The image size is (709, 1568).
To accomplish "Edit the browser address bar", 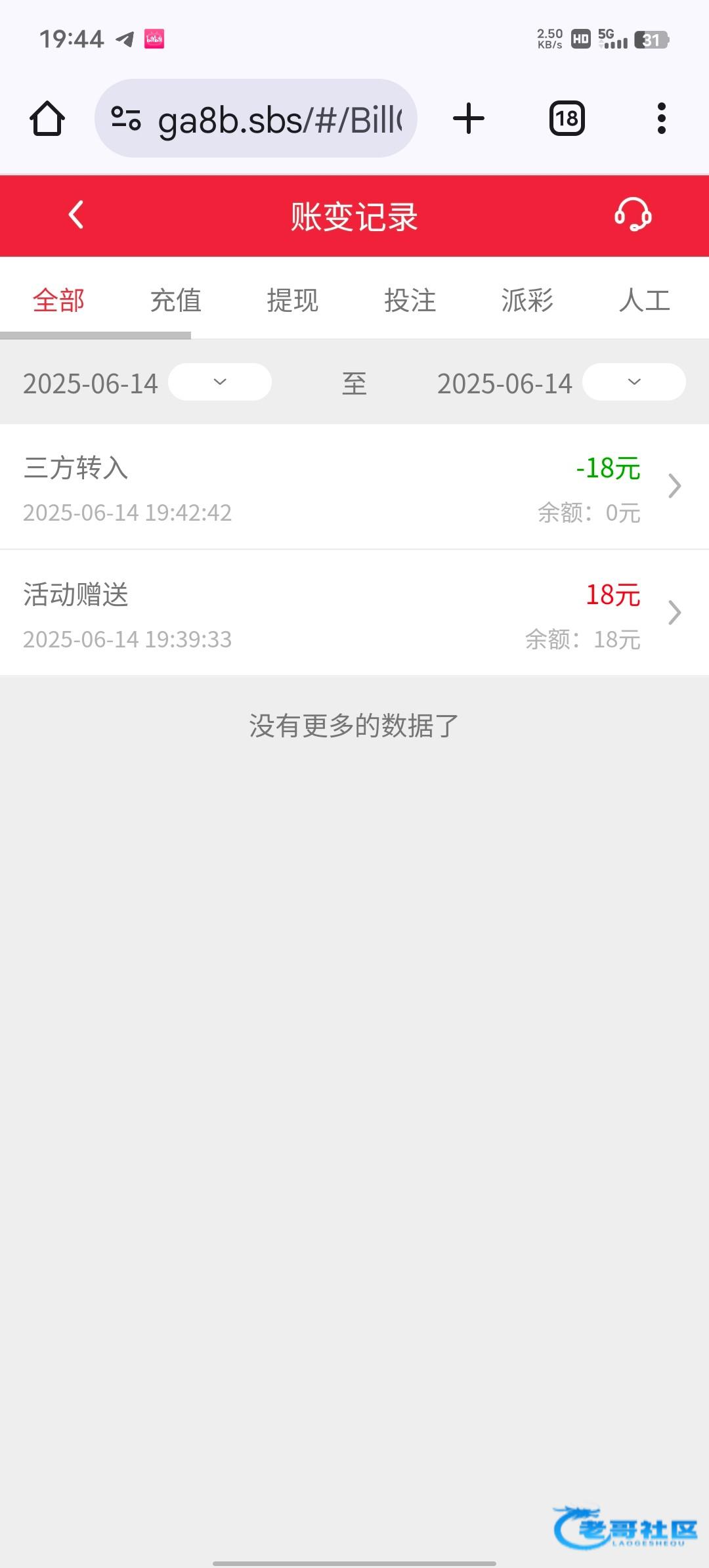I will 256,119.
